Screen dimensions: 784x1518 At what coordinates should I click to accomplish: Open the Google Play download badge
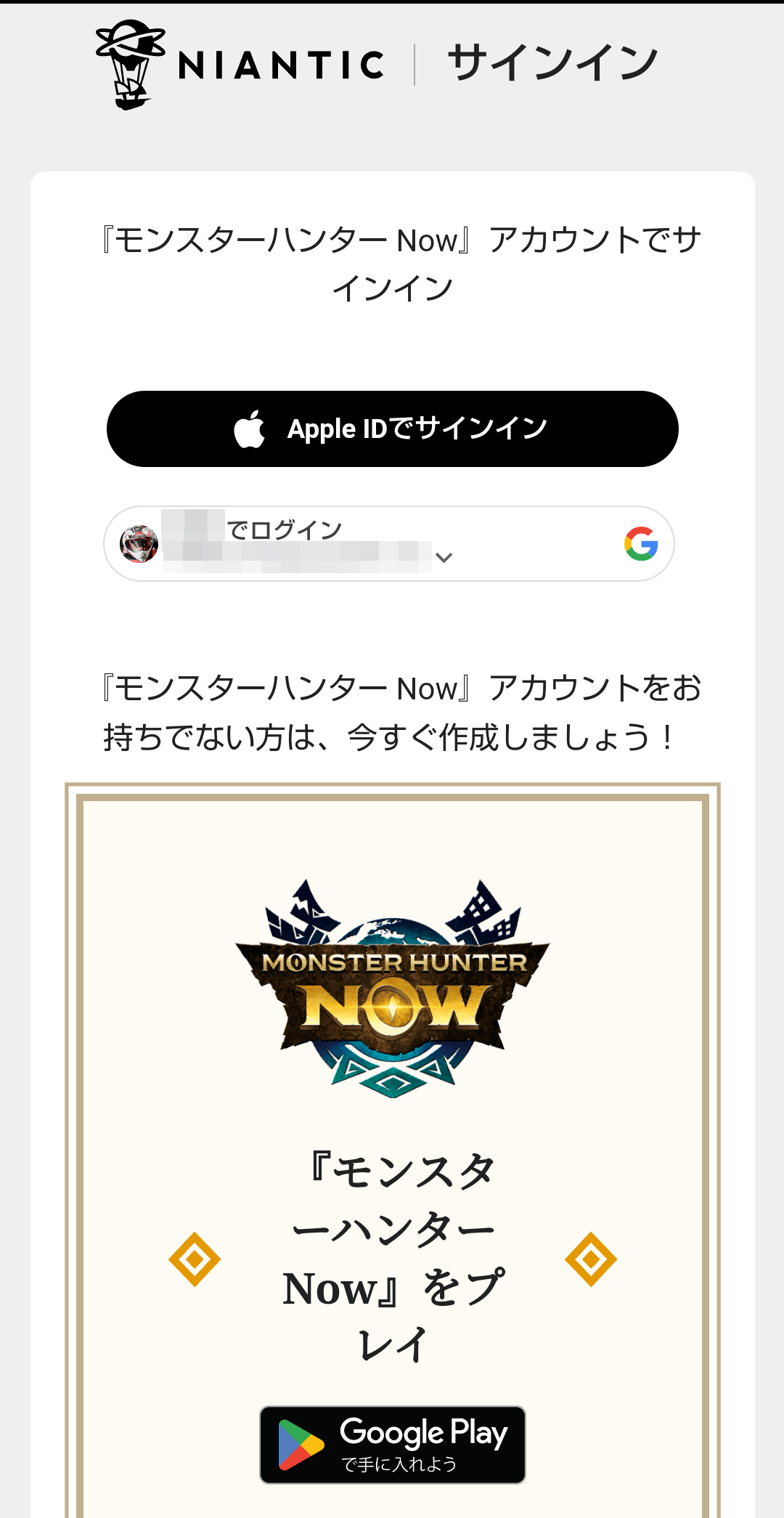pos(392,1445)
